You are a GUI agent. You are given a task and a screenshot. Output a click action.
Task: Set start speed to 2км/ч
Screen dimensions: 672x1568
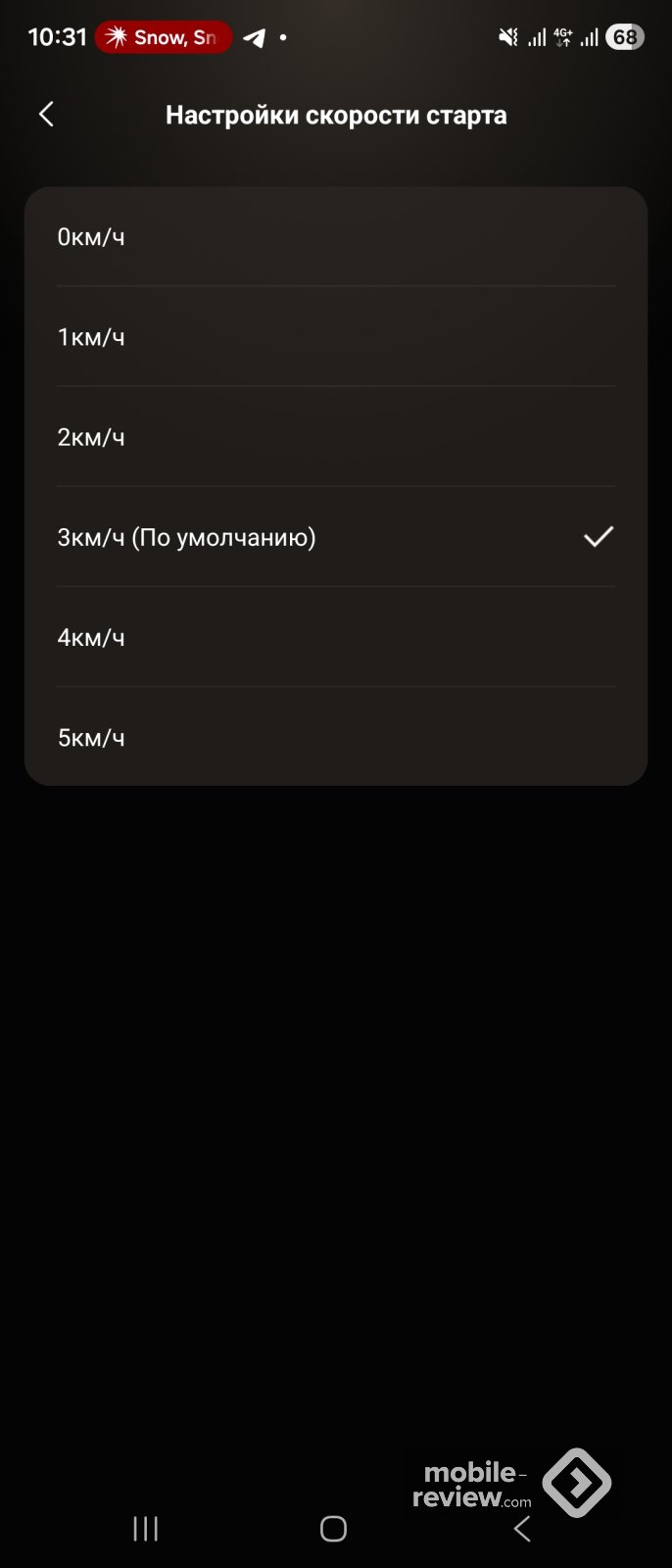click(x=335, y=437)
